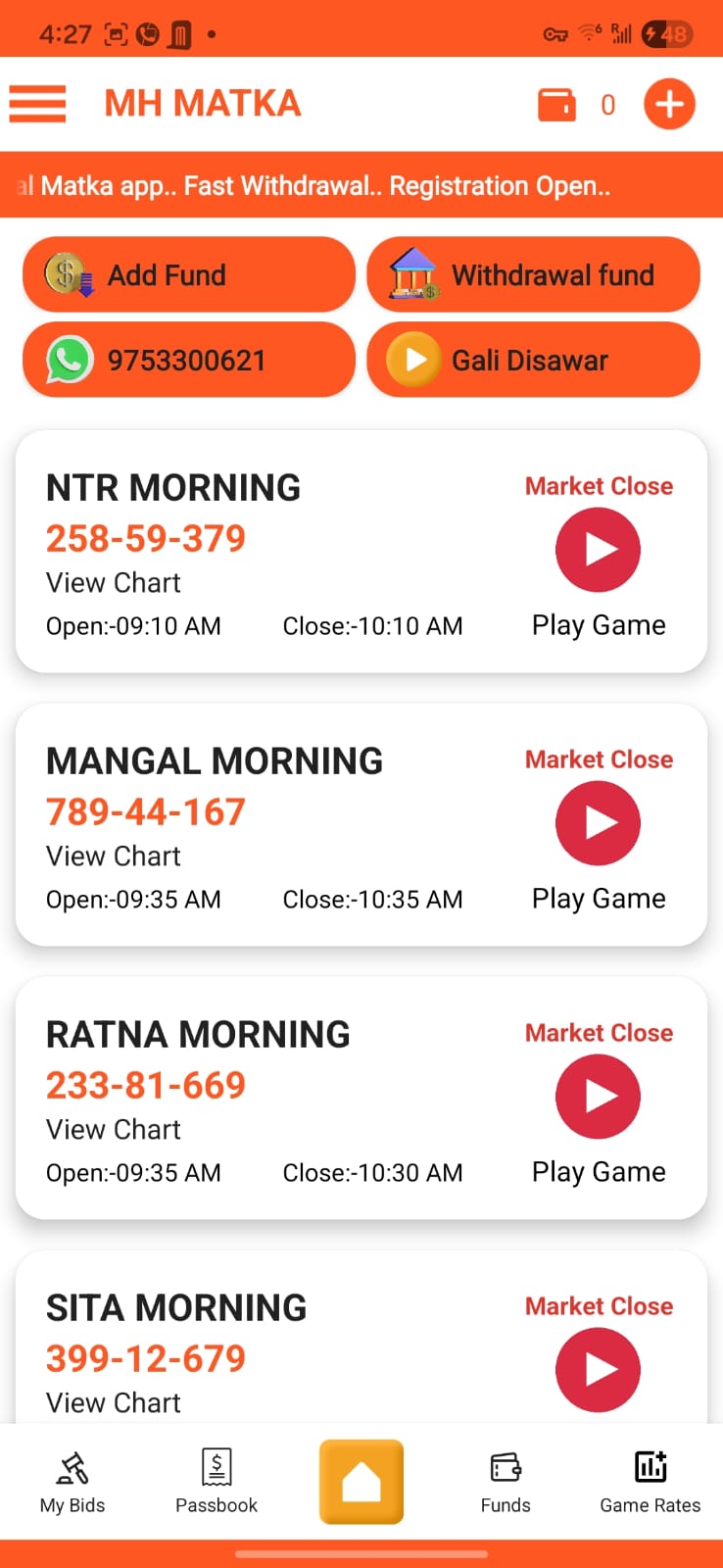Contact WhatsApp number 9753300621

tap(188, 361)
